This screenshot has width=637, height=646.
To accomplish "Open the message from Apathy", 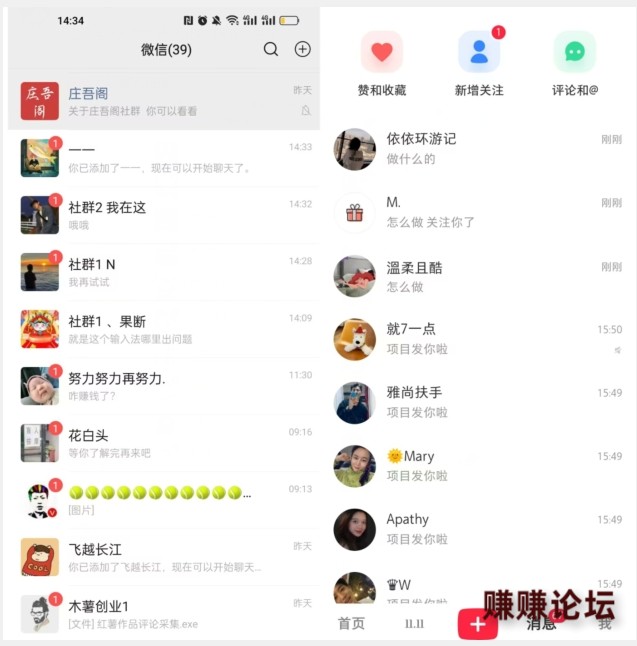I will (478, 529).
